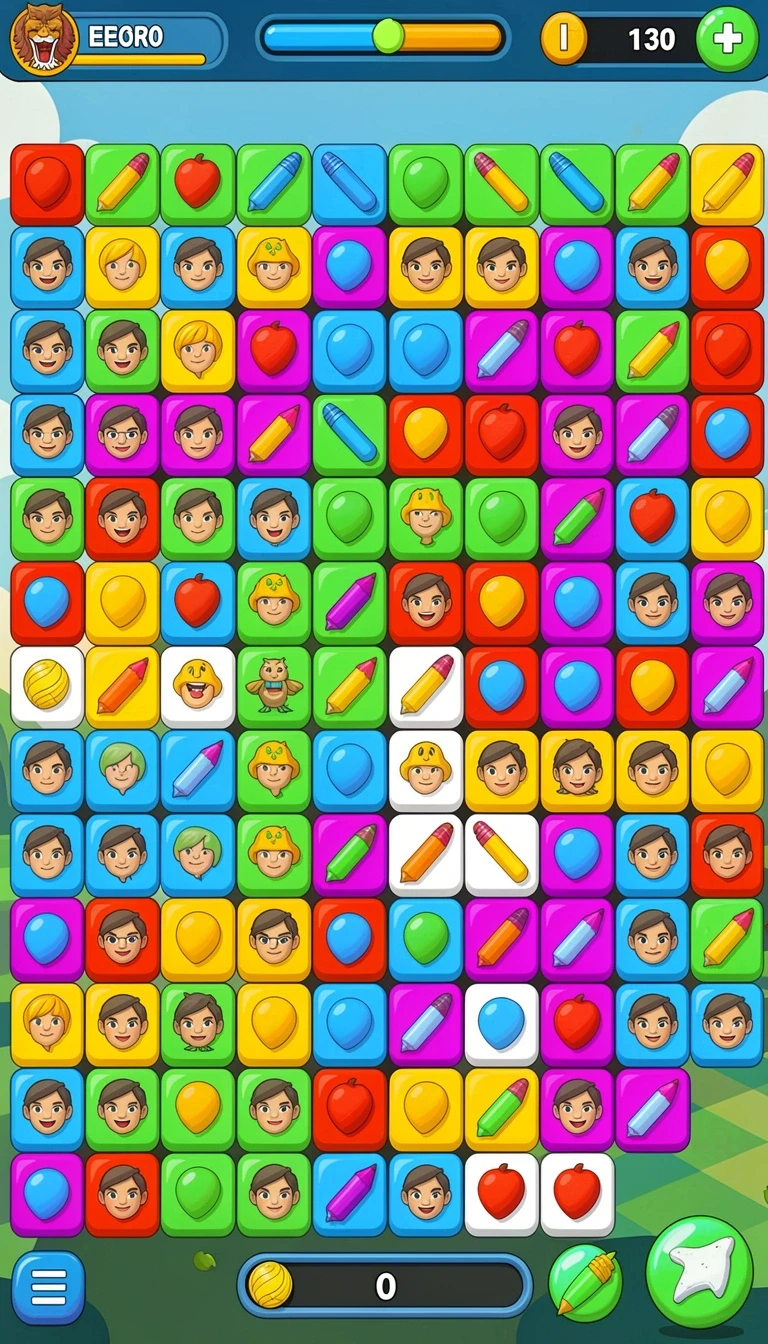
Task: Open the lion avatar player profile
Action: pyautogui.click(x=43, y=38)
